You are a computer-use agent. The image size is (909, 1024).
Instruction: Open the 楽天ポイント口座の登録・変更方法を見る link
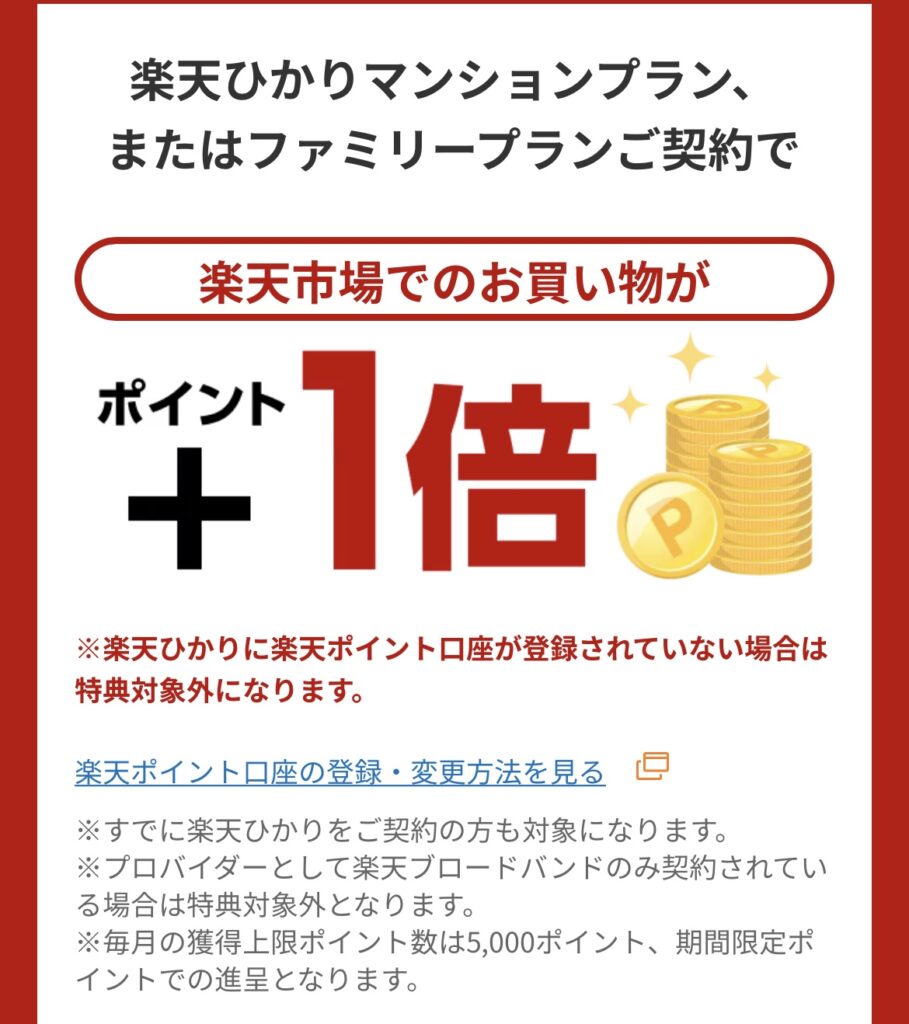click(340, 772)
